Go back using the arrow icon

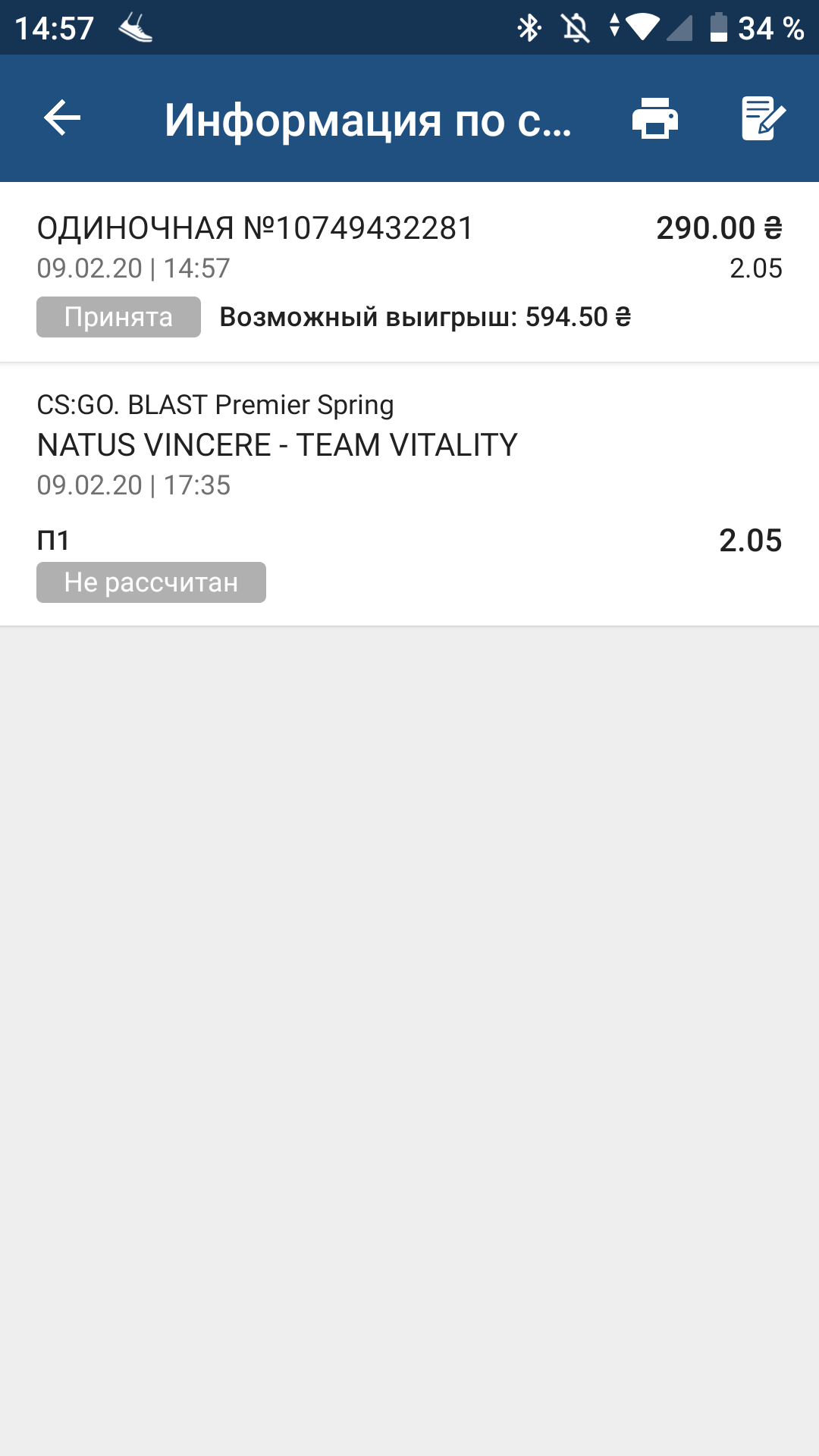click(x=62, y=118)
